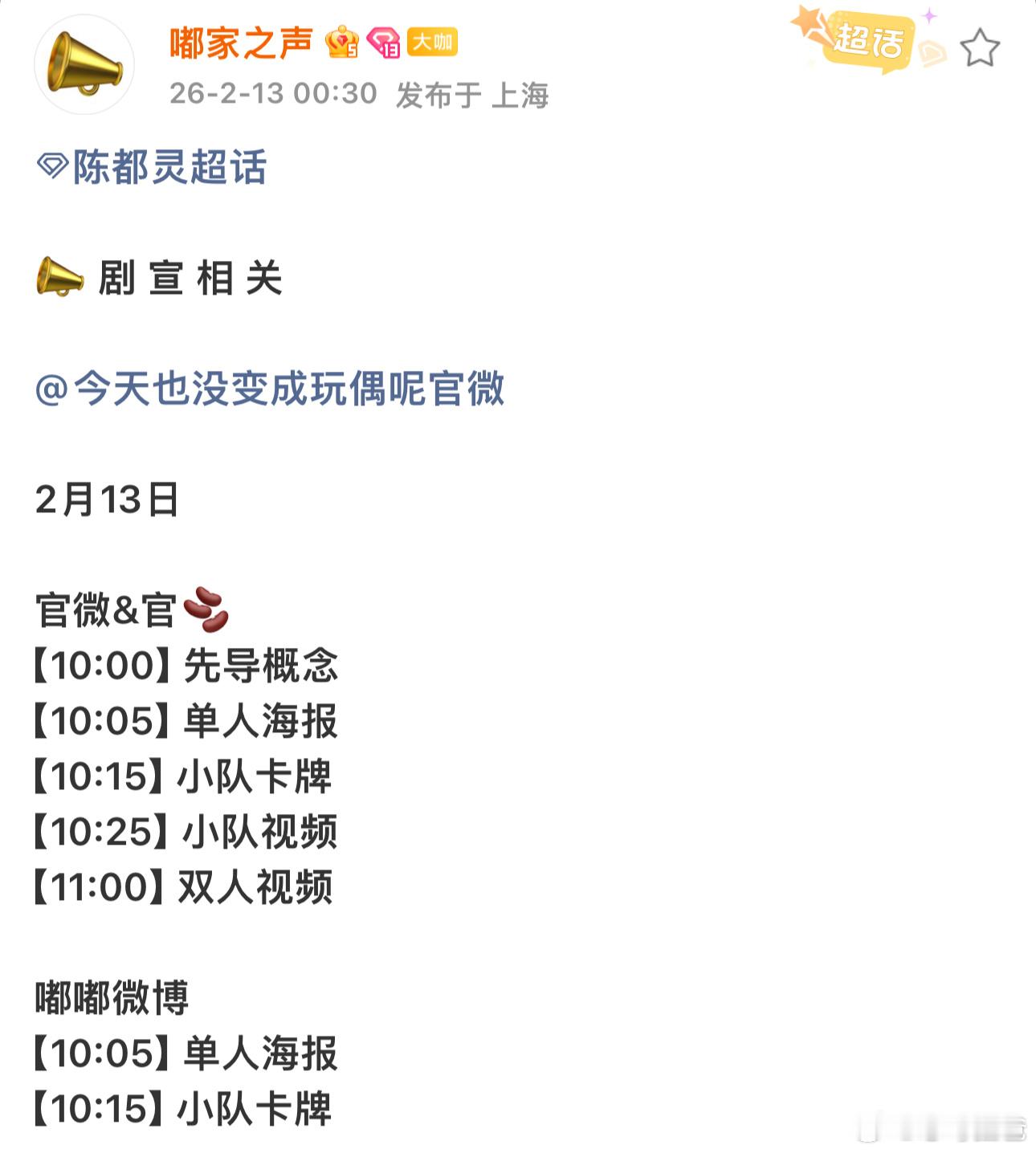Toggle the star favorite icon

click(x=980, y=48)
